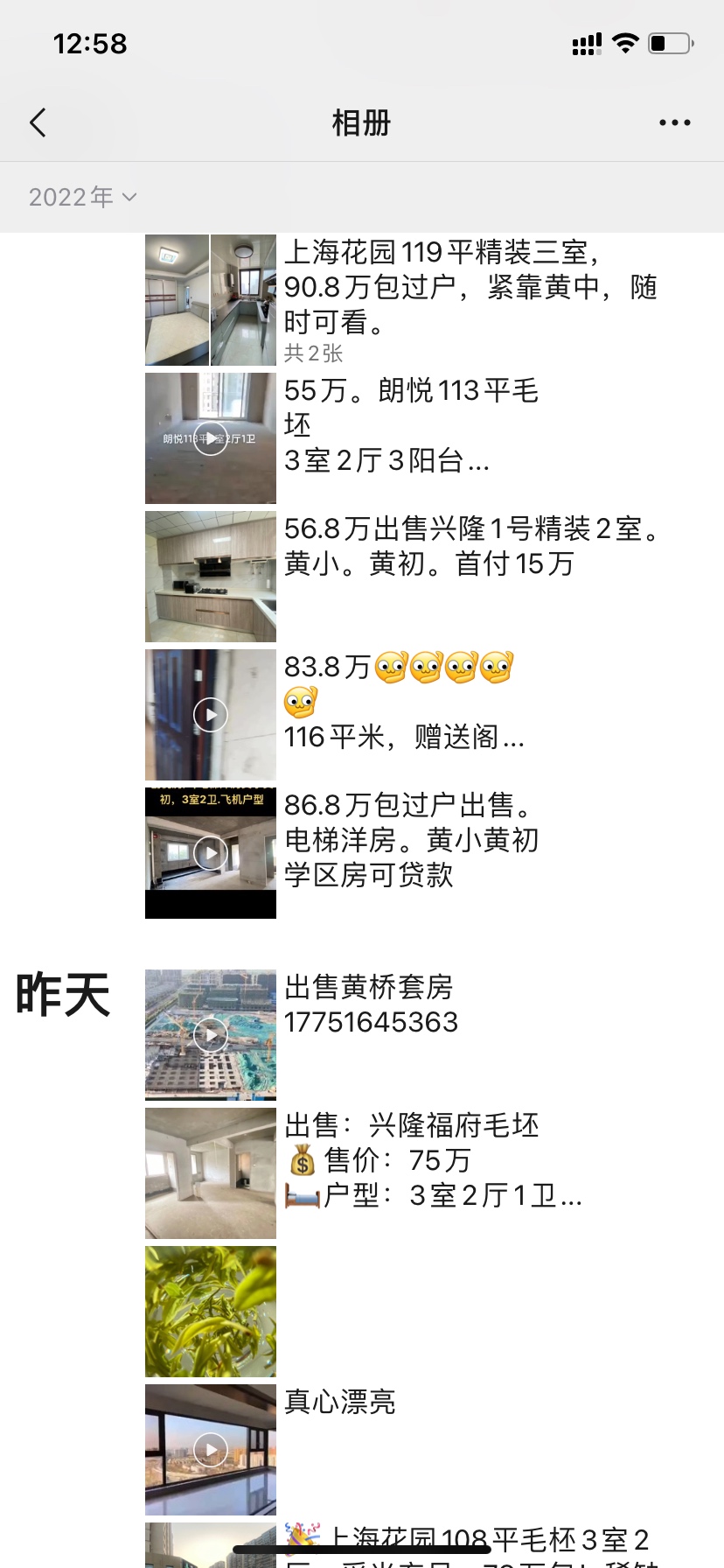Play the 83.8万 116平米 video post
The image size is (724, 1568).
[211, 715]
